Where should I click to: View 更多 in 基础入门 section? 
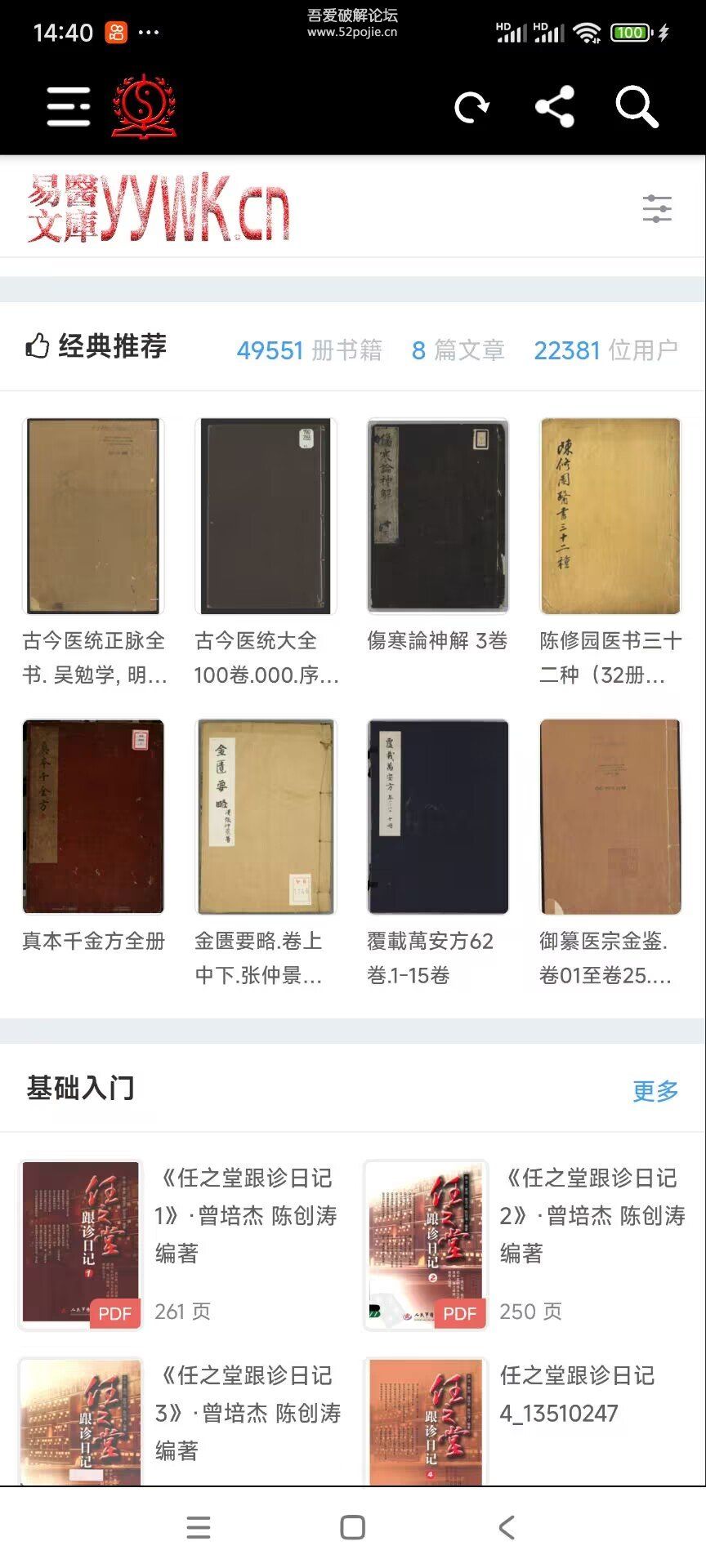pos(655,1091)
